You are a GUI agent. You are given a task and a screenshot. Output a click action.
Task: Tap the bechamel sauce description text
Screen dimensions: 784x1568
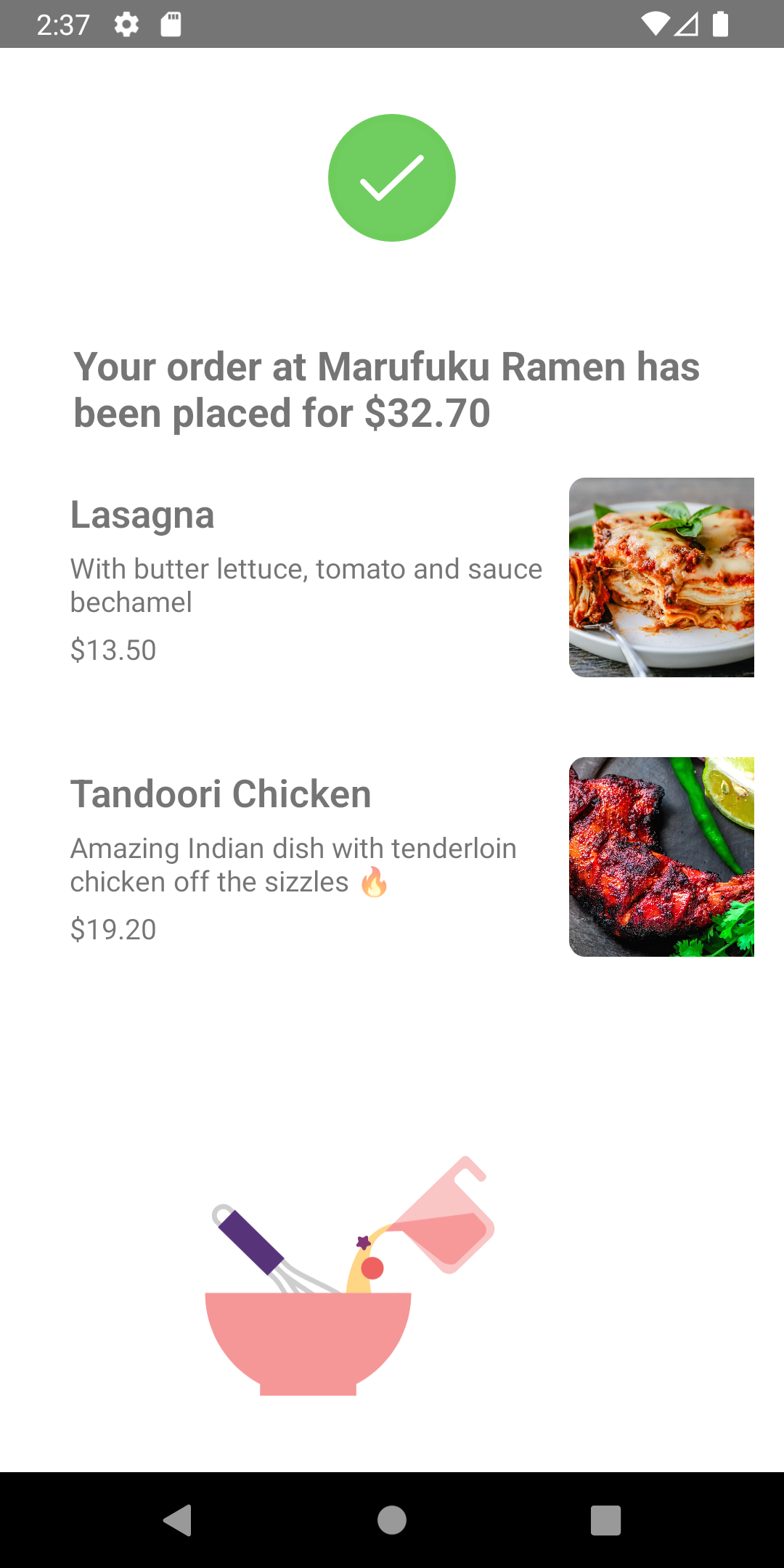[x=305, y=585]
